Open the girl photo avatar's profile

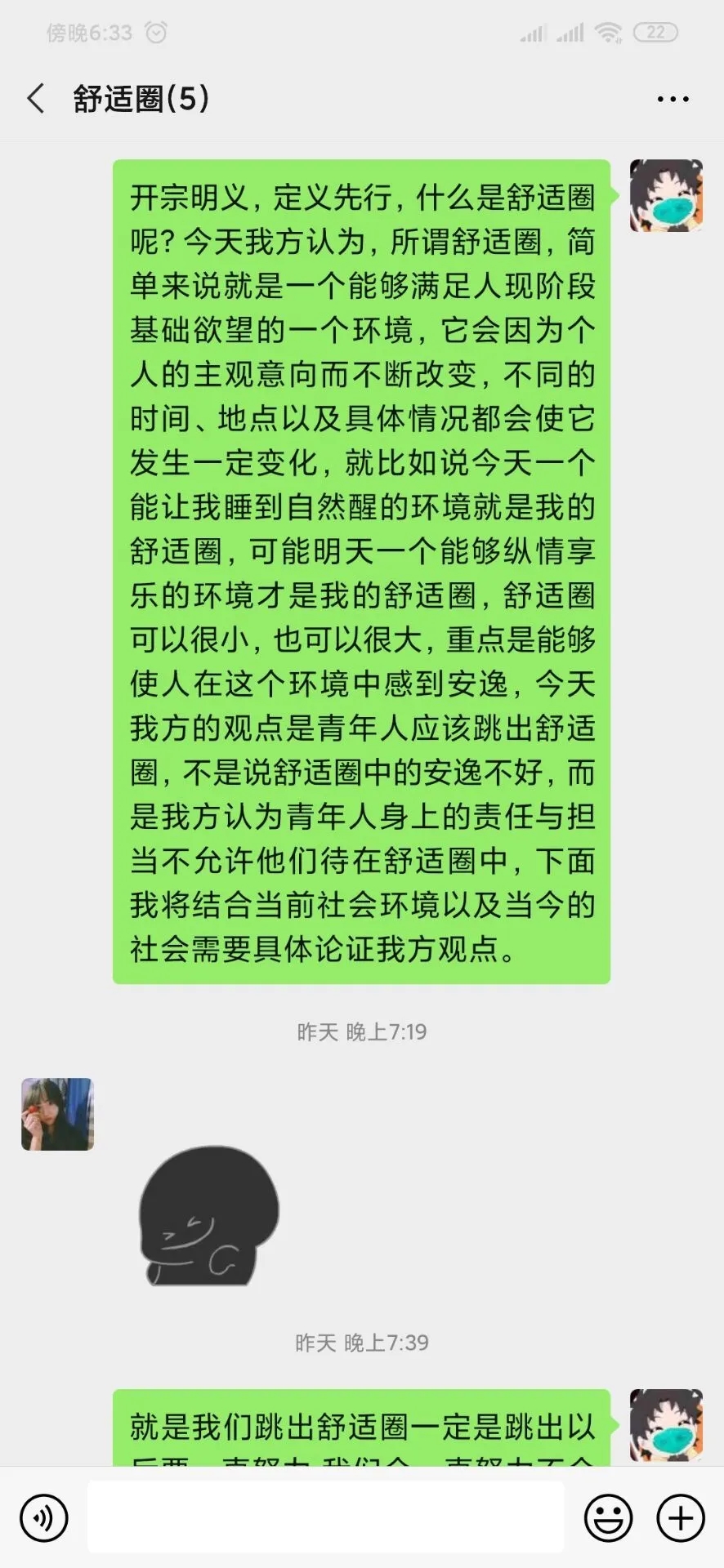point(57,1114)
